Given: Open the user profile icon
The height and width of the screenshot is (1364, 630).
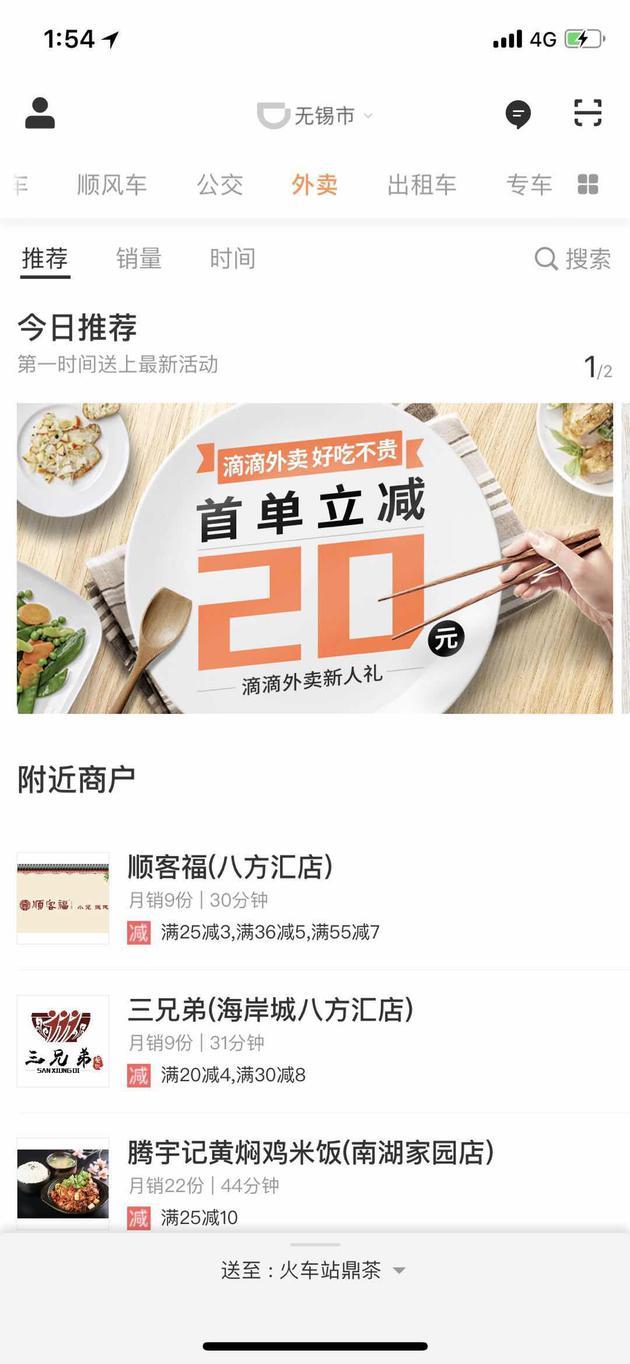Looking at the screenshot, I should pos(40,114).
